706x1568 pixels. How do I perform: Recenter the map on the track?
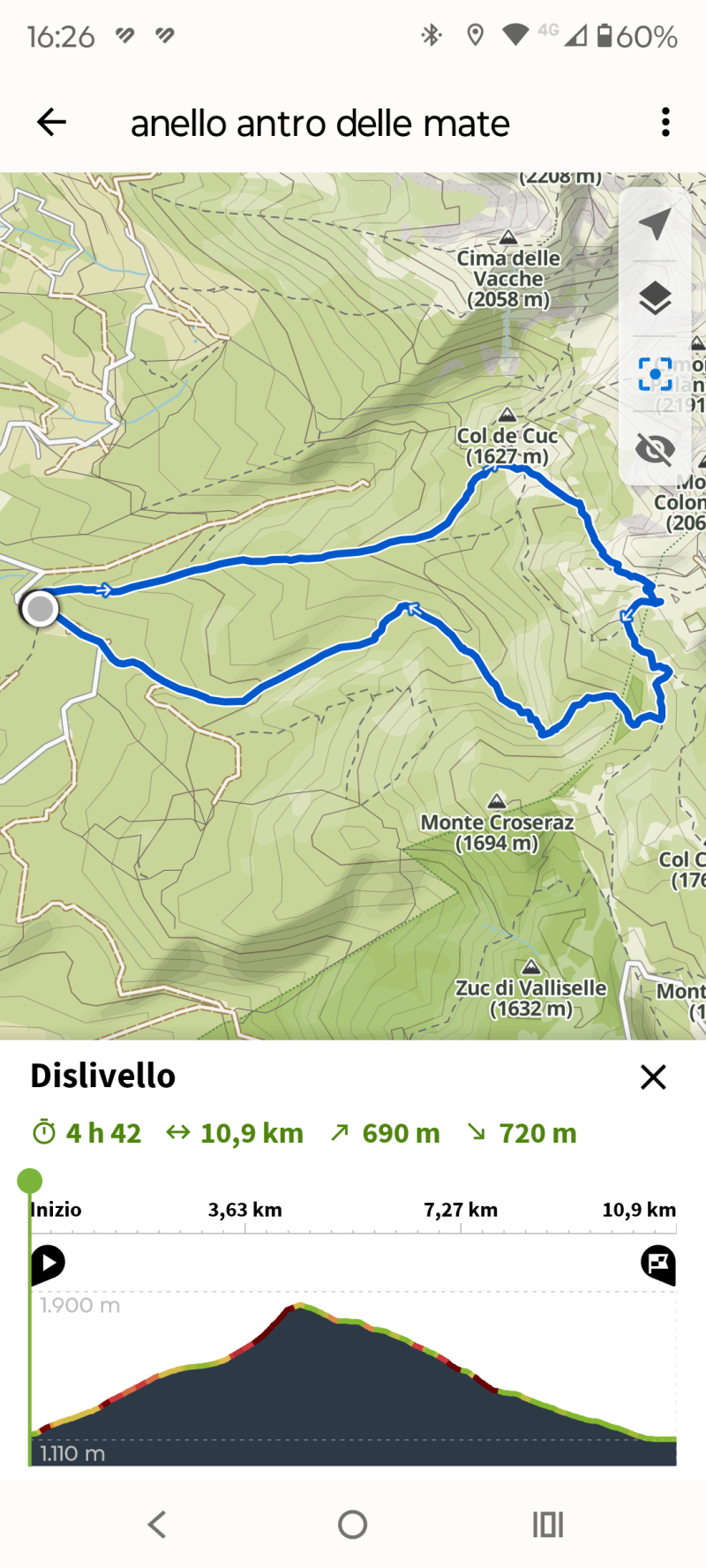tap(655, 374)
